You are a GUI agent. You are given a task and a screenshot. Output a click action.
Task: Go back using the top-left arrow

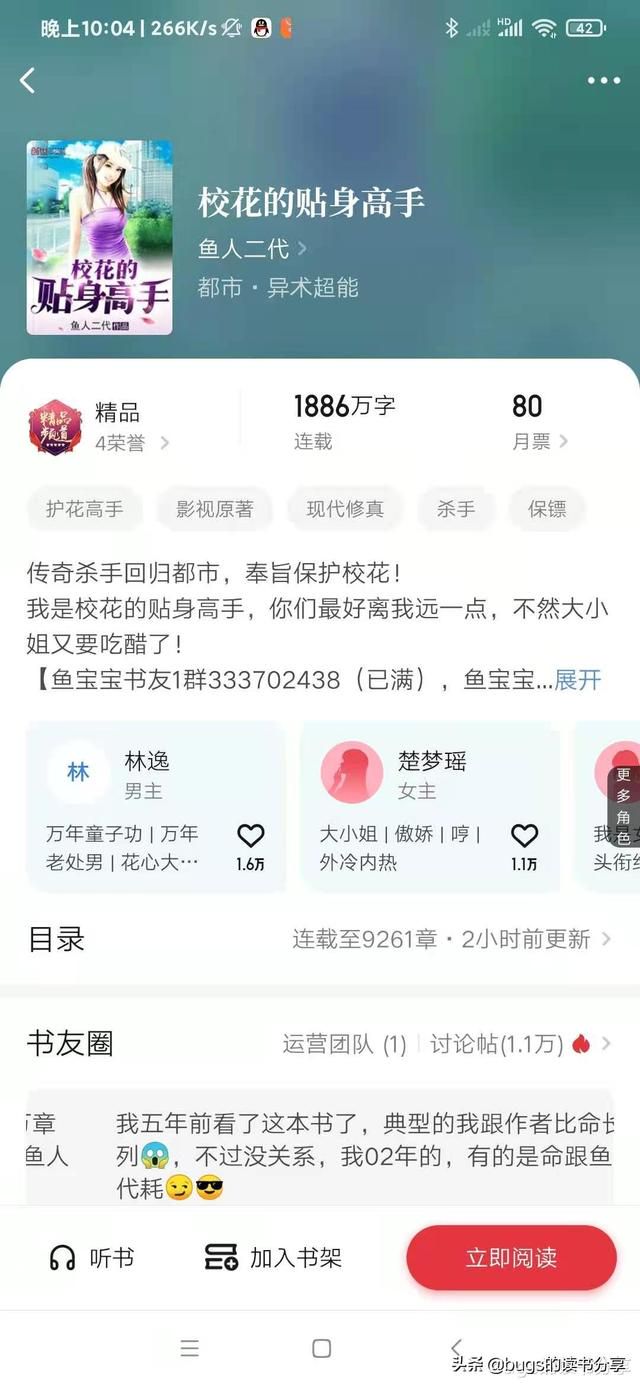(28, 81)
